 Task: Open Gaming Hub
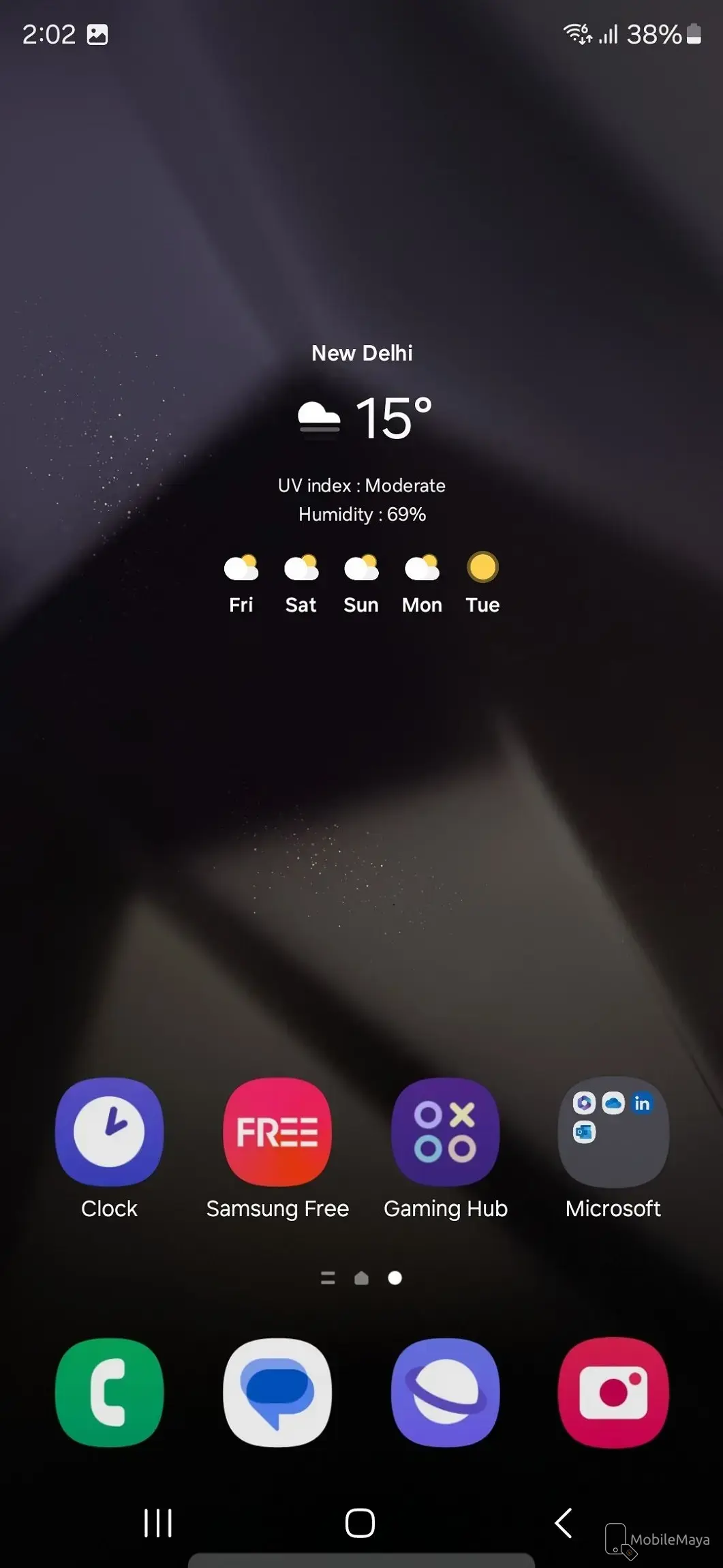pyautogui.click(x=445, y=1132)
